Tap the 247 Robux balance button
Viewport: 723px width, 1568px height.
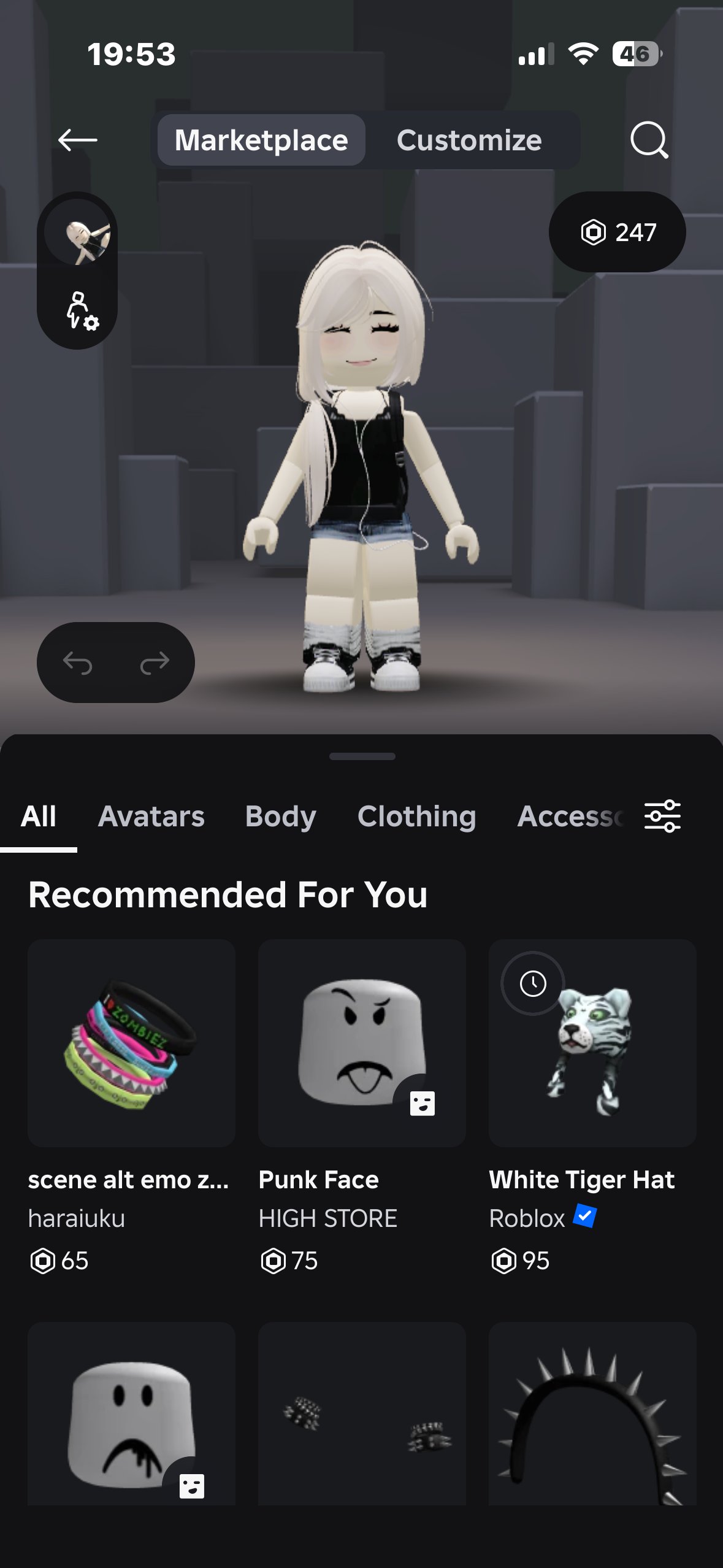(617, 232)
